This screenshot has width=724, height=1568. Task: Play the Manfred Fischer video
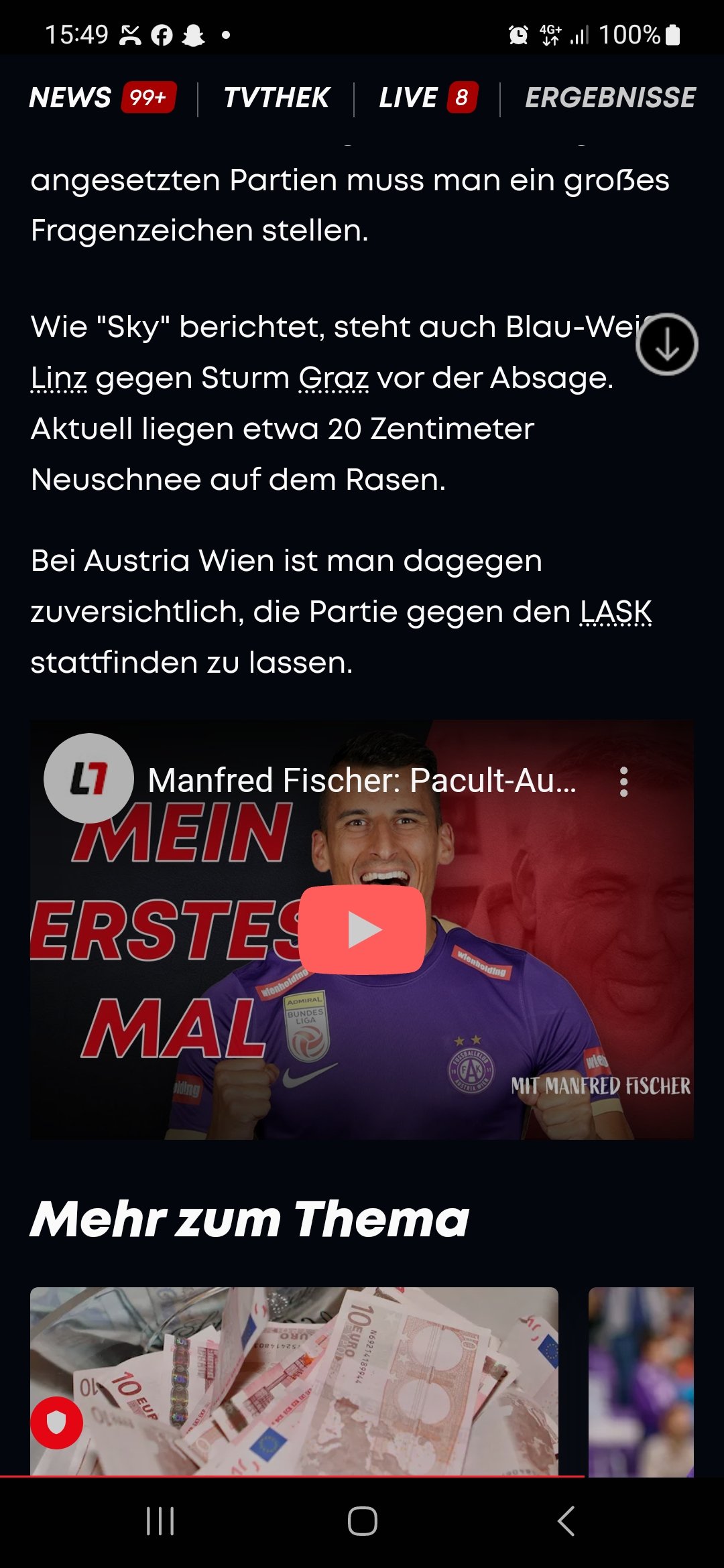coord(362,929)
